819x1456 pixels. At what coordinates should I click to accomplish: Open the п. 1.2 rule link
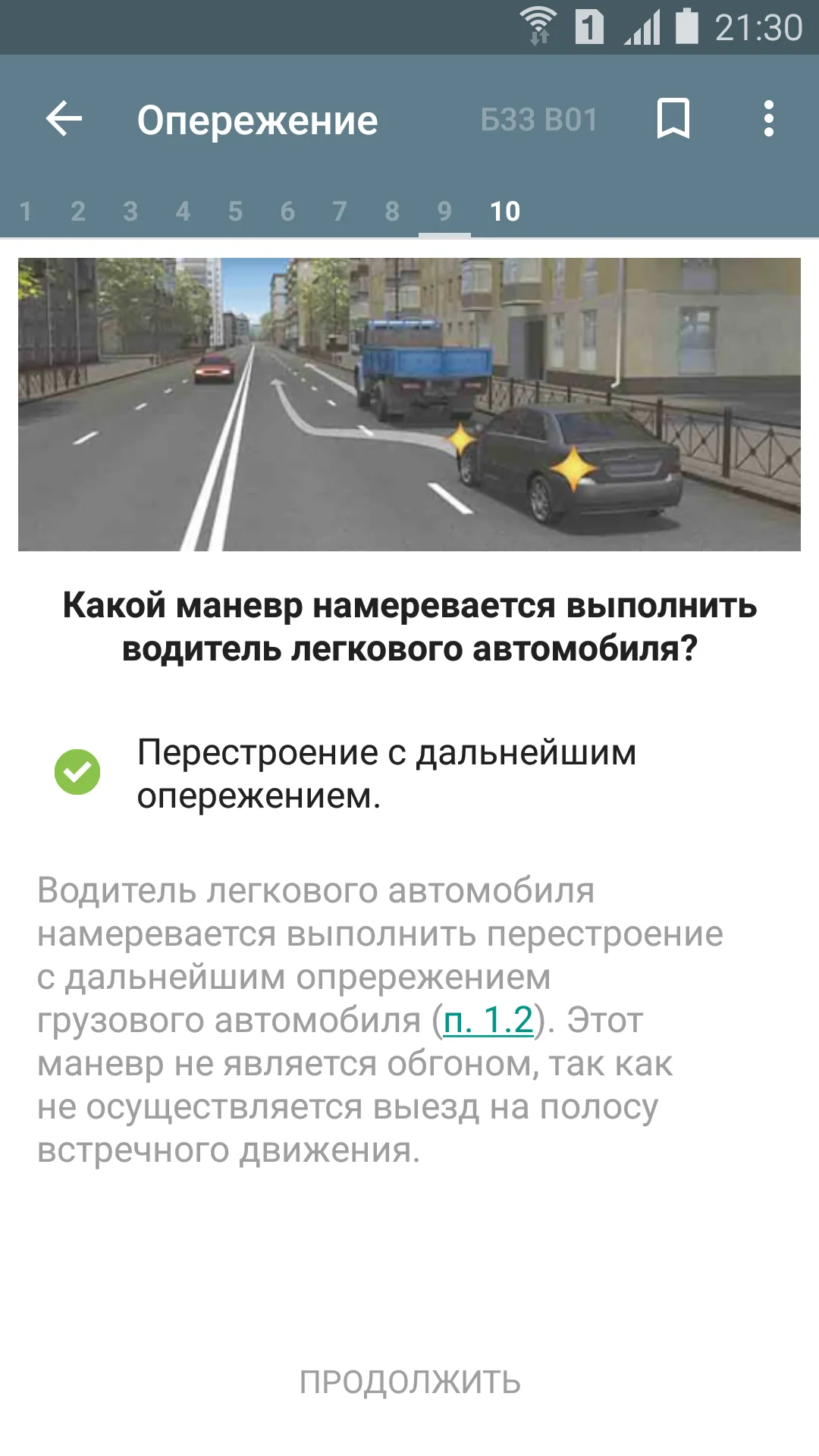(x=488, y=1020)
